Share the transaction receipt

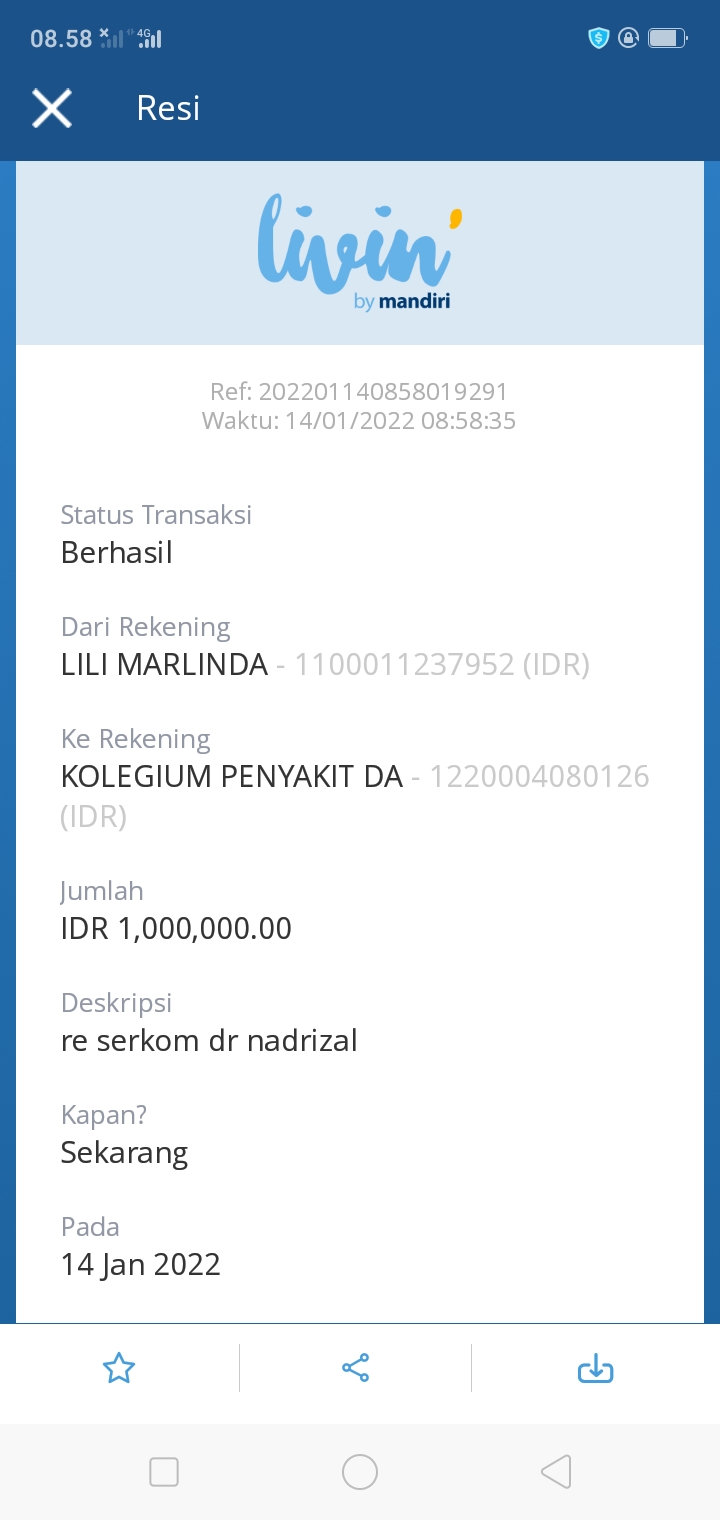tap(356, 1368)
